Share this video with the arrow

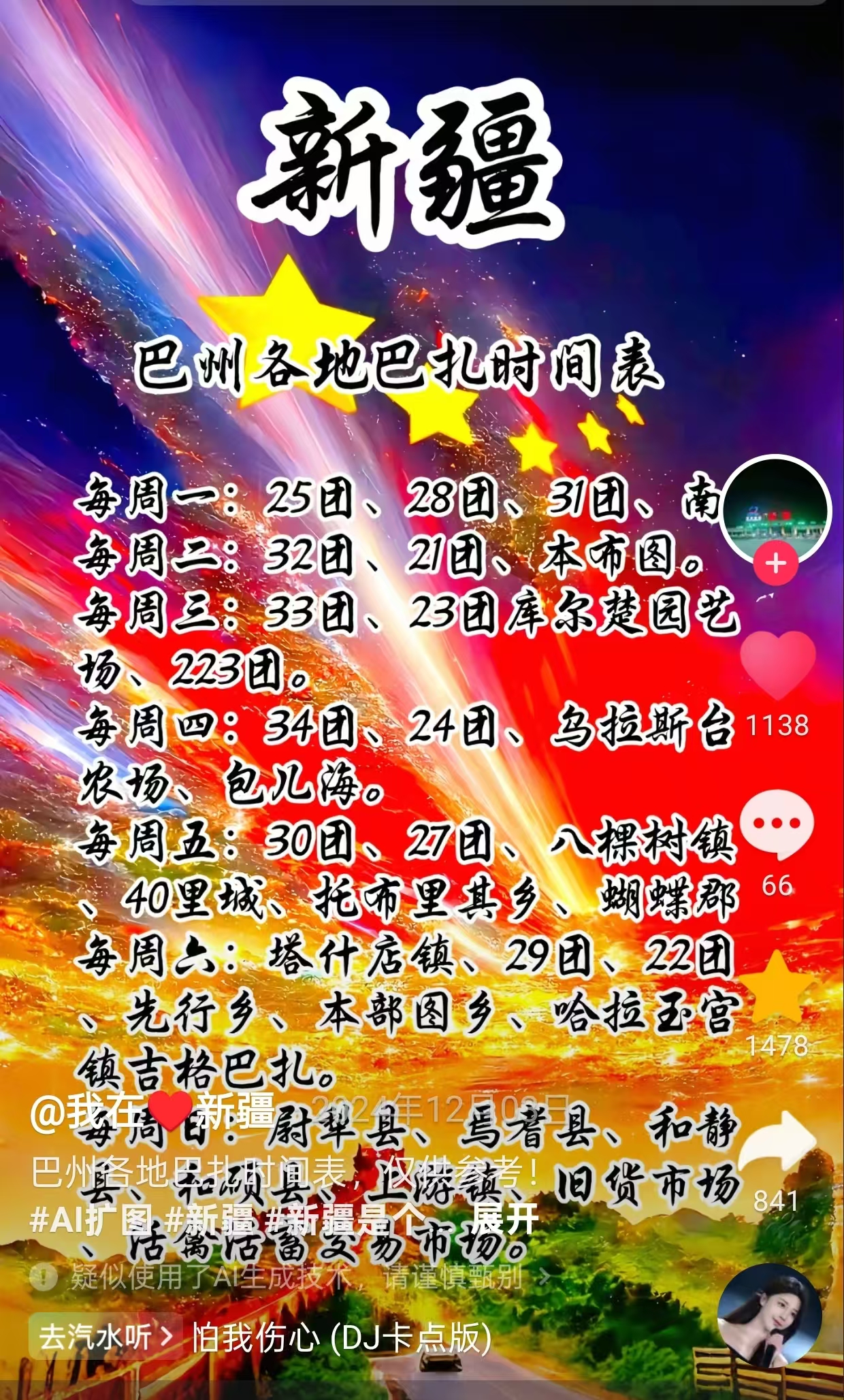[777, 1145]
